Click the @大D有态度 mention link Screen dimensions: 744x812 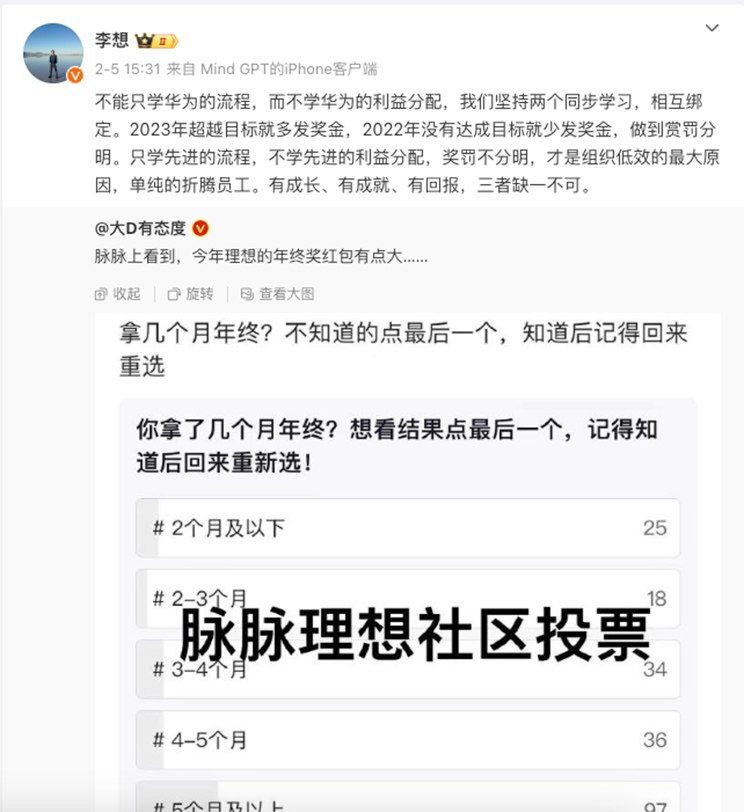[139, 227]
